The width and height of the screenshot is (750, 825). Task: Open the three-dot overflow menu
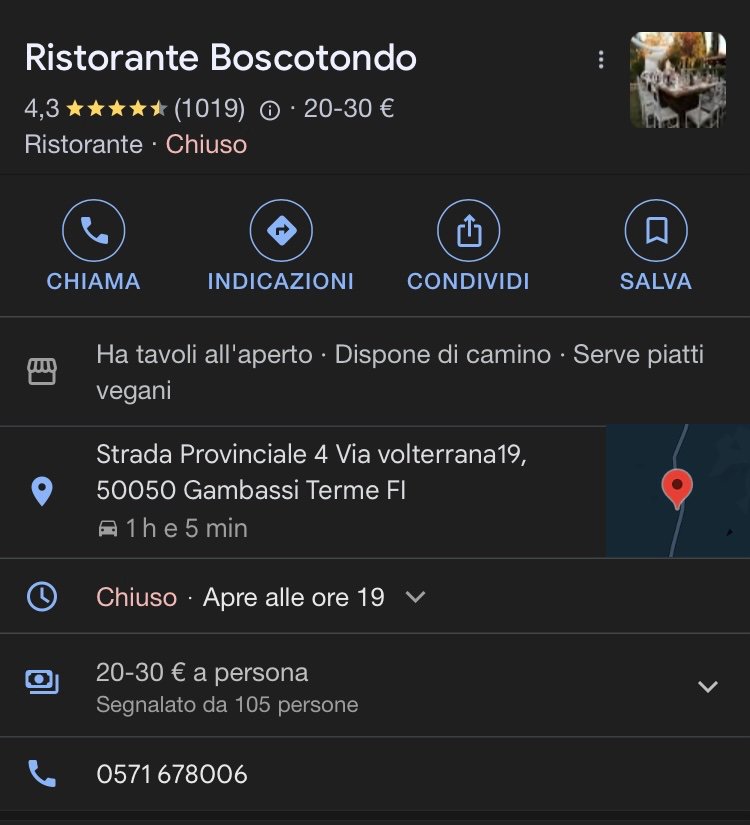click(601, 60)
